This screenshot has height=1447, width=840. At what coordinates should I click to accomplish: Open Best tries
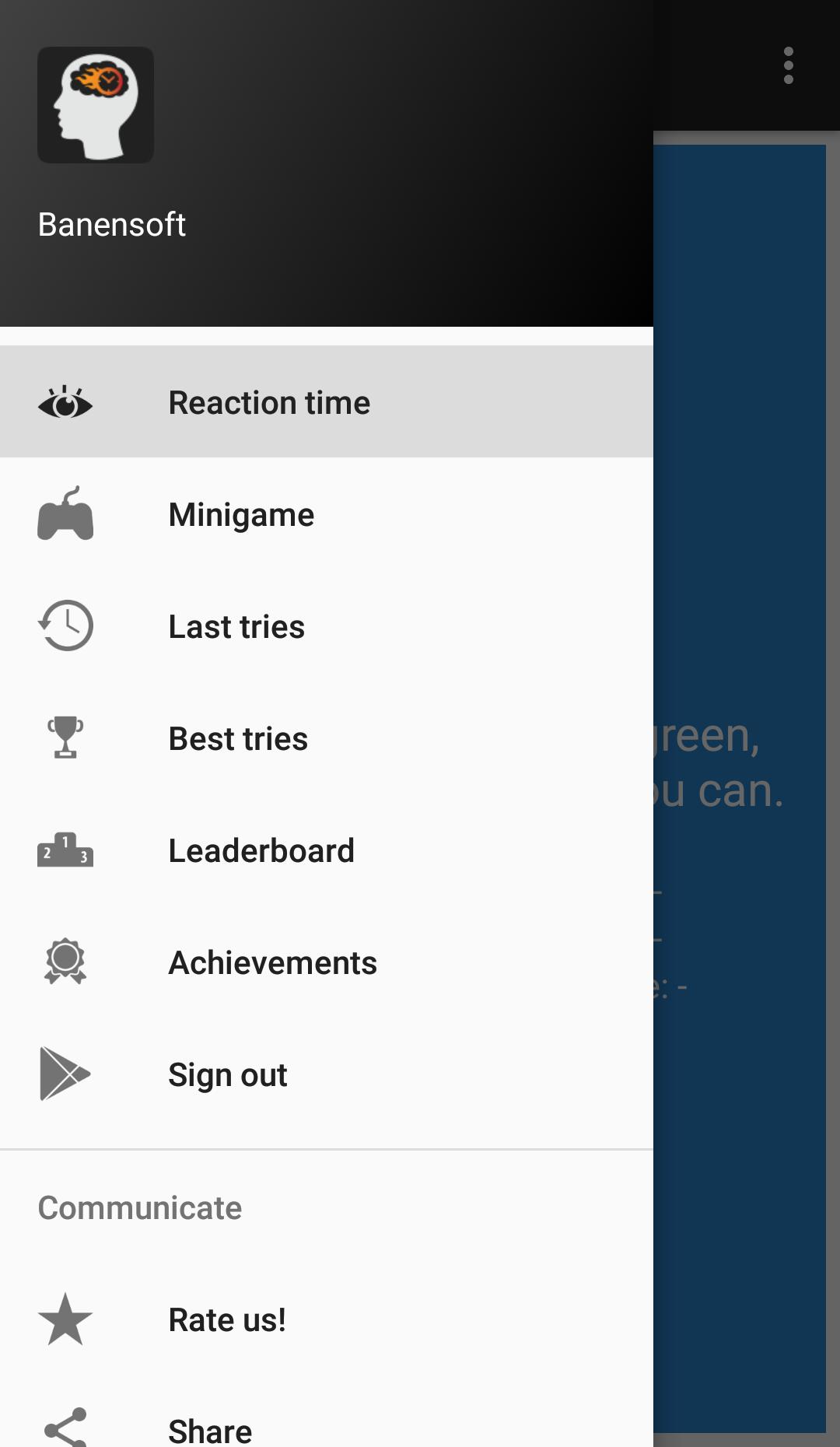[x=327, y=738]
